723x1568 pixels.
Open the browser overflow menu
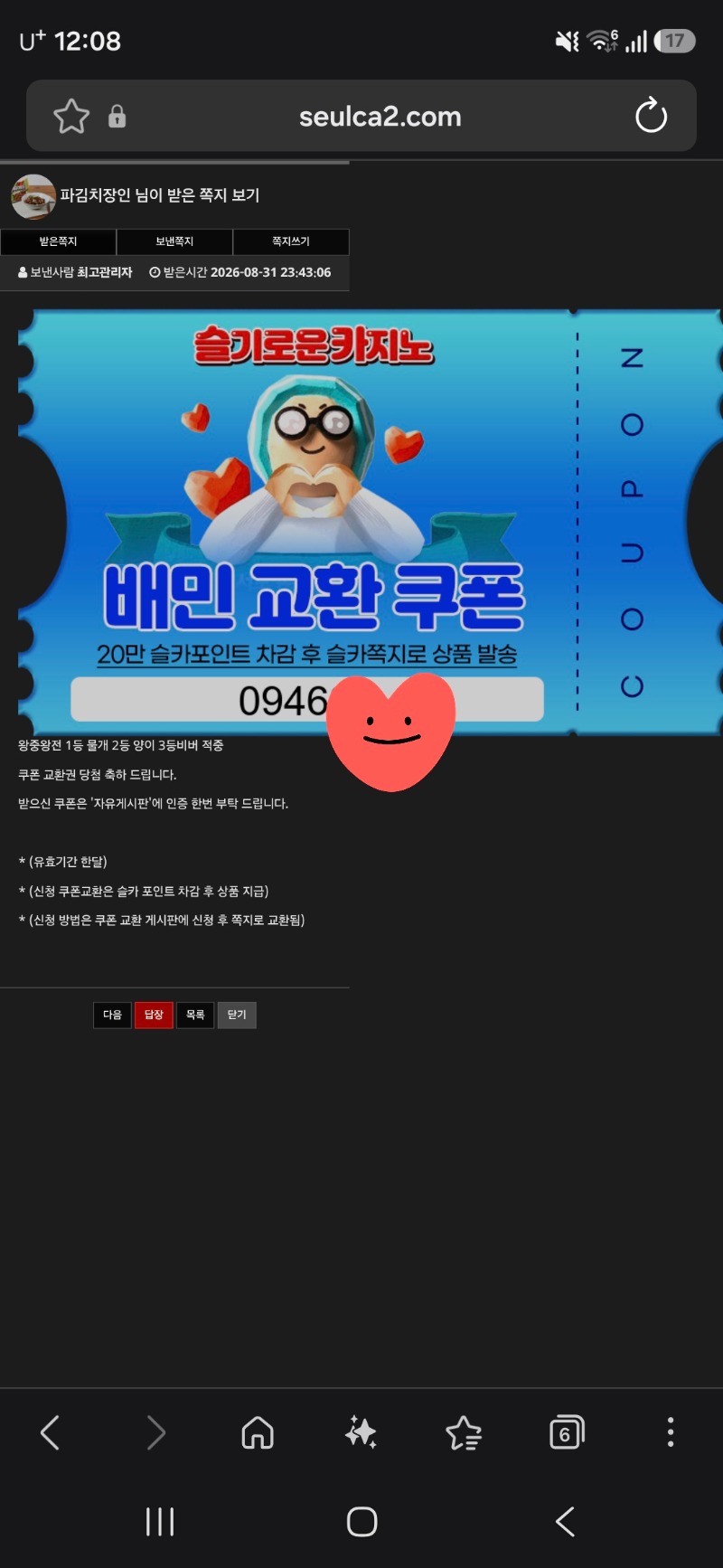(x=670, y=1432)
